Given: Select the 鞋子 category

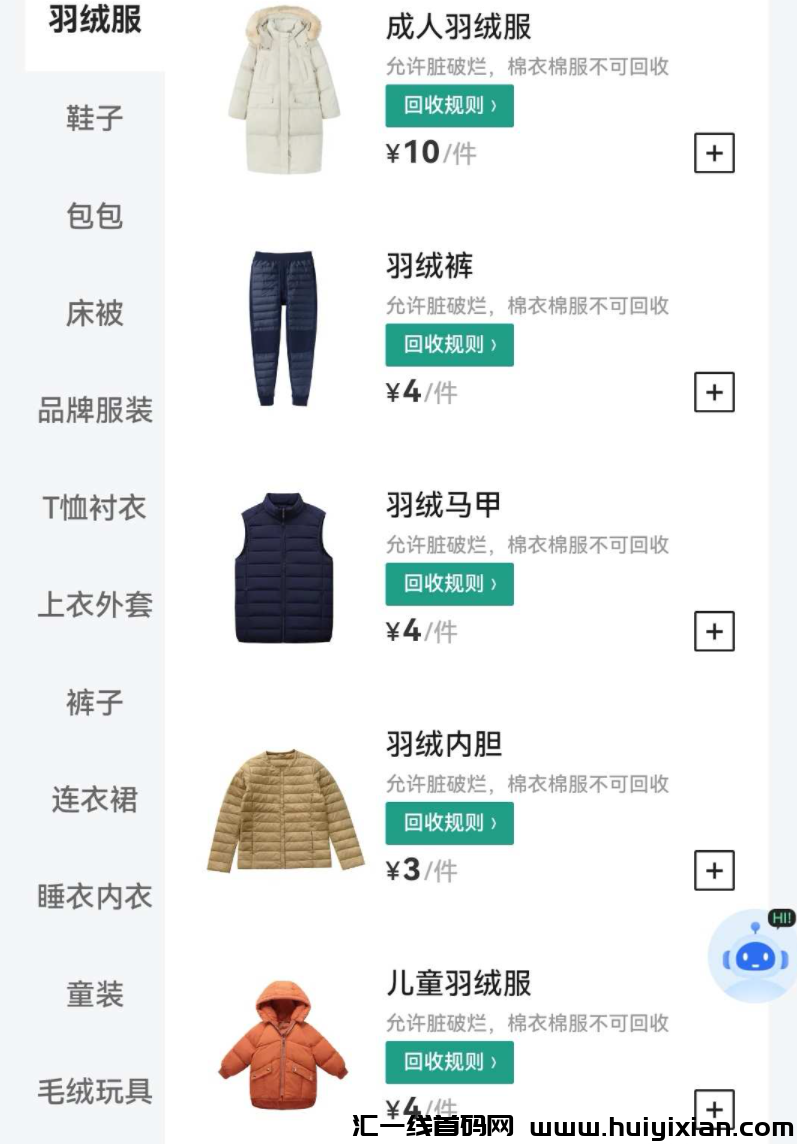Looking at the screenshot, I should 95,118.
